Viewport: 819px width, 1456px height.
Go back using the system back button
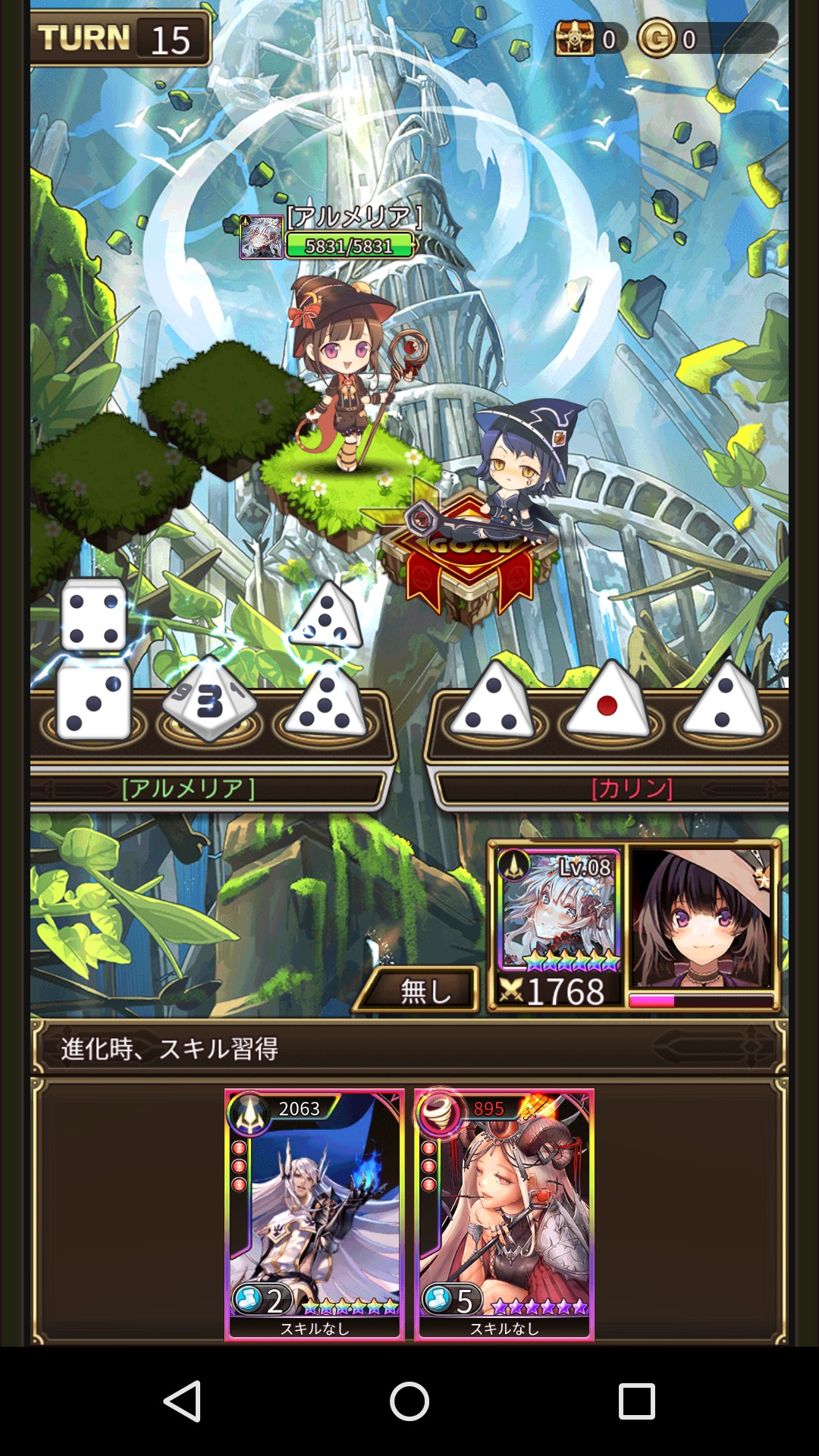pos(182,1401)
